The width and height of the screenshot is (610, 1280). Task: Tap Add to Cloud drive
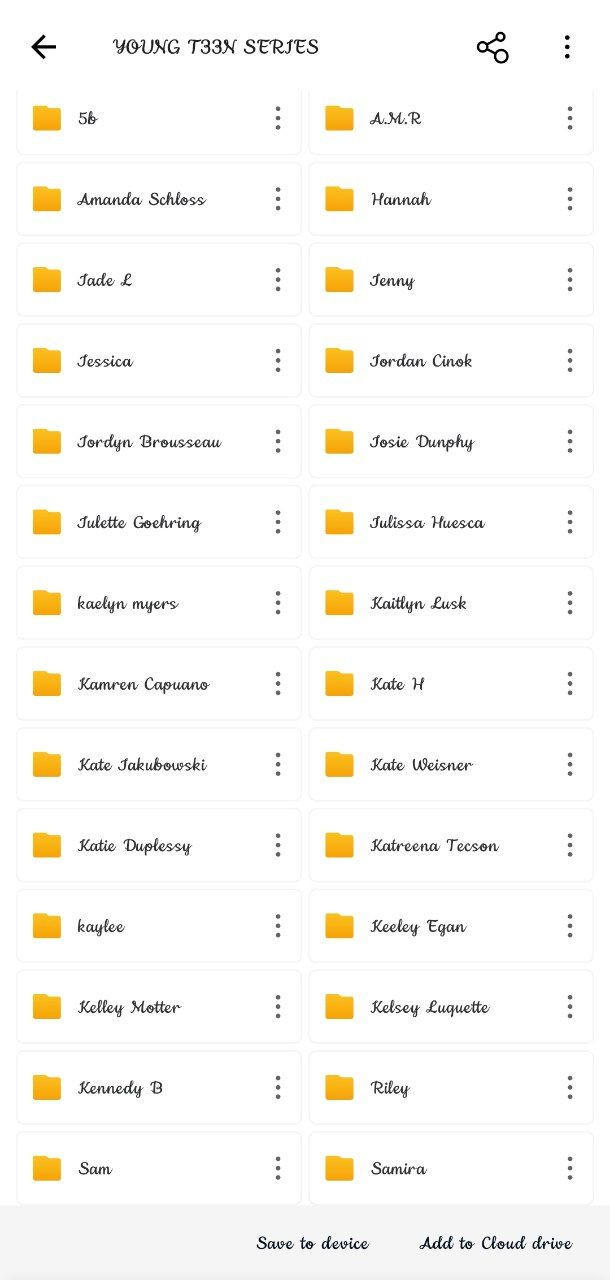pyautogui.click(x=496, y=1243)
